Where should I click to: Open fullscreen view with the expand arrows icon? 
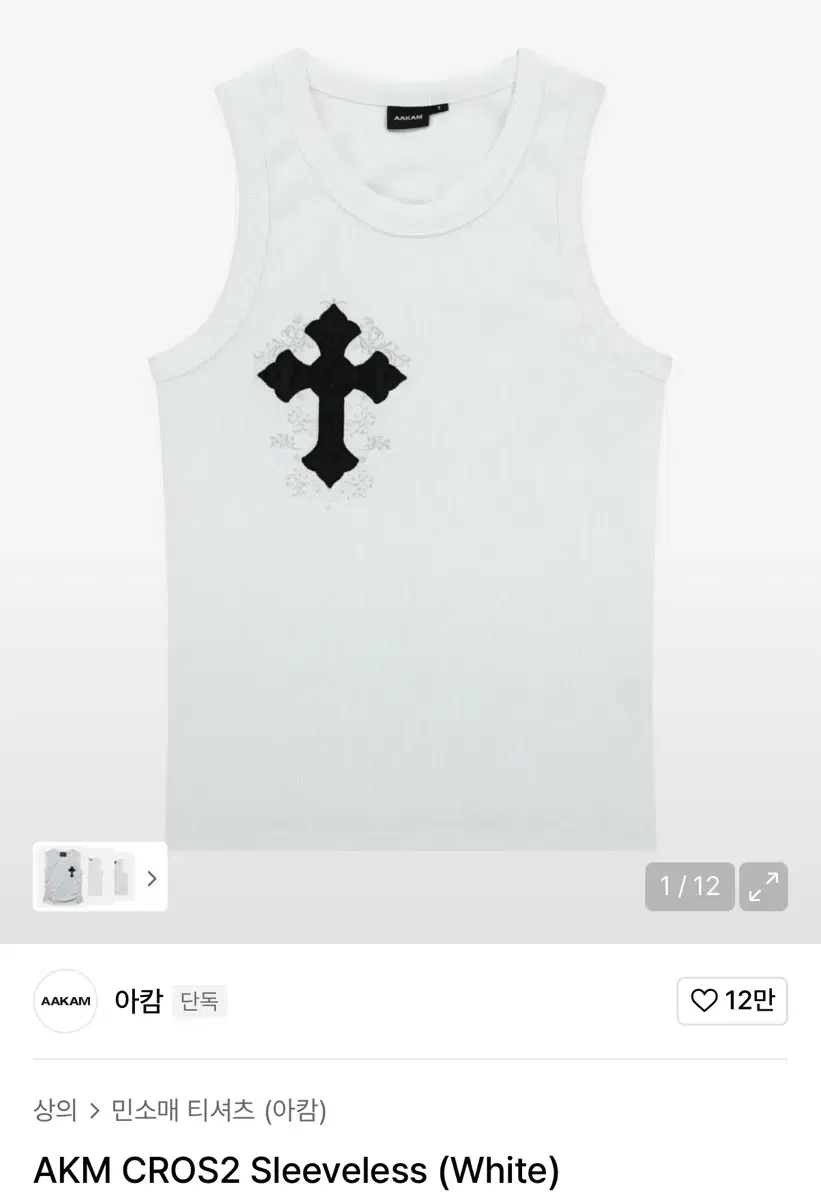pyautogui.click(x=764, y=886)
